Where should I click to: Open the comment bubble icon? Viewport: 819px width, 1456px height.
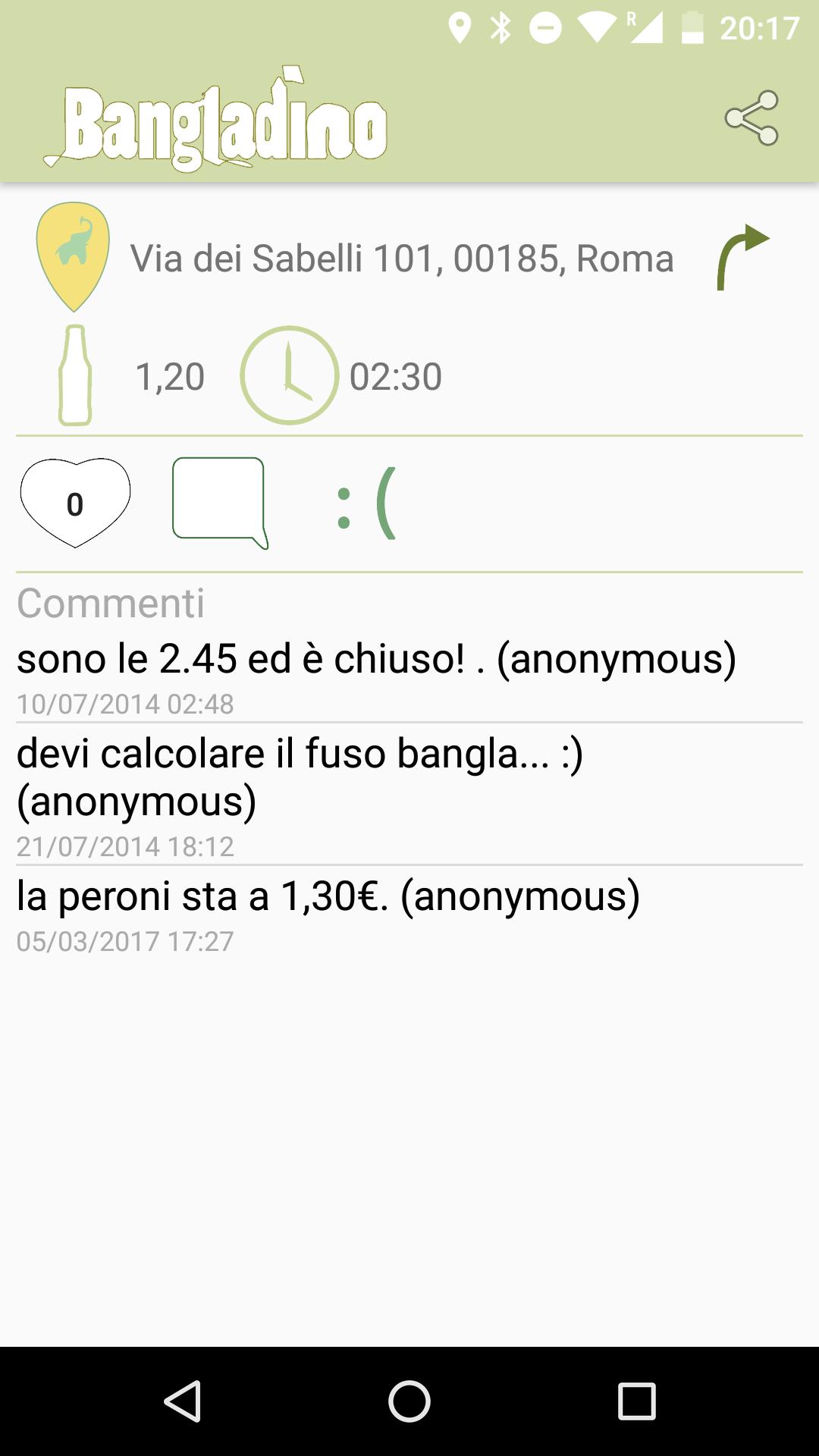218,500
